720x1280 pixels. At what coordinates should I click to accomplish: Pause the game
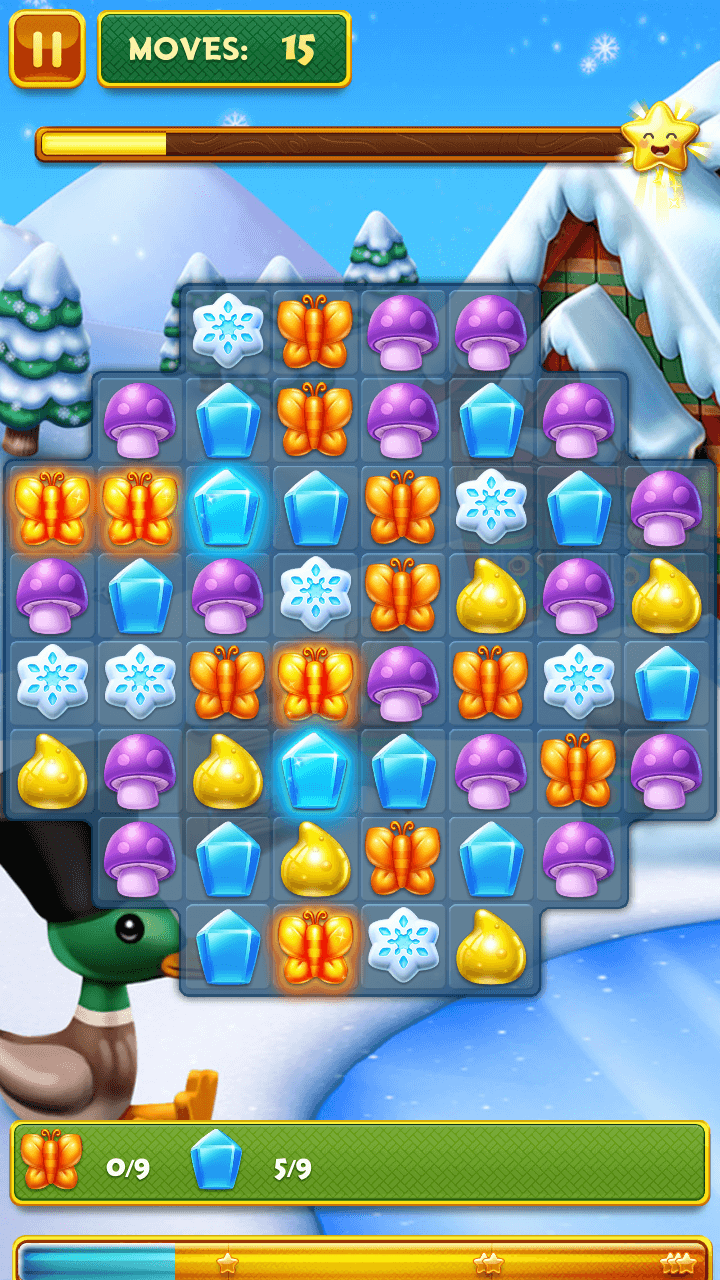click(x=46, y=48)
